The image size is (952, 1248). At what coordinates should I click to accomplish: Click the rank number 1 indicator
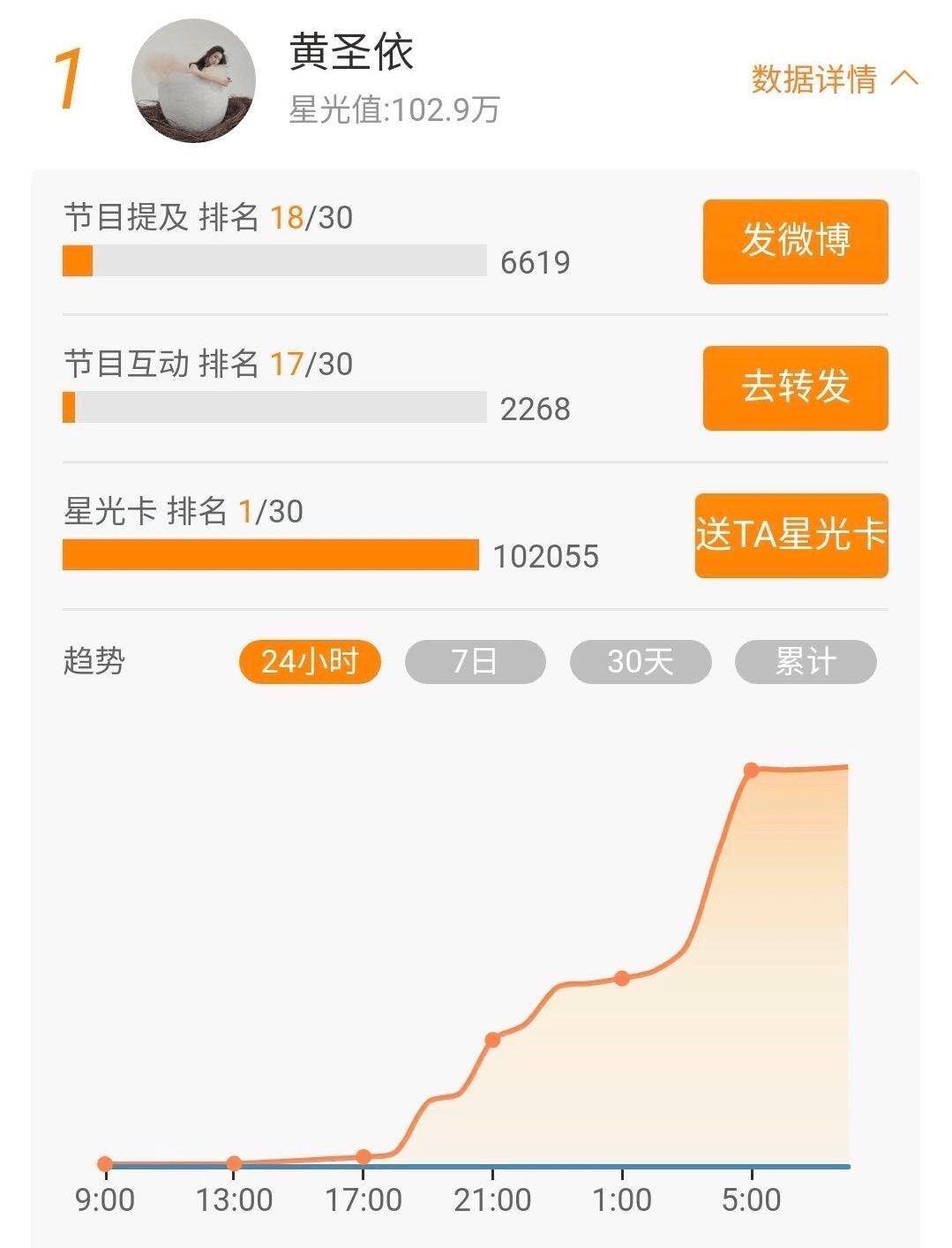[x=71, y=78]
